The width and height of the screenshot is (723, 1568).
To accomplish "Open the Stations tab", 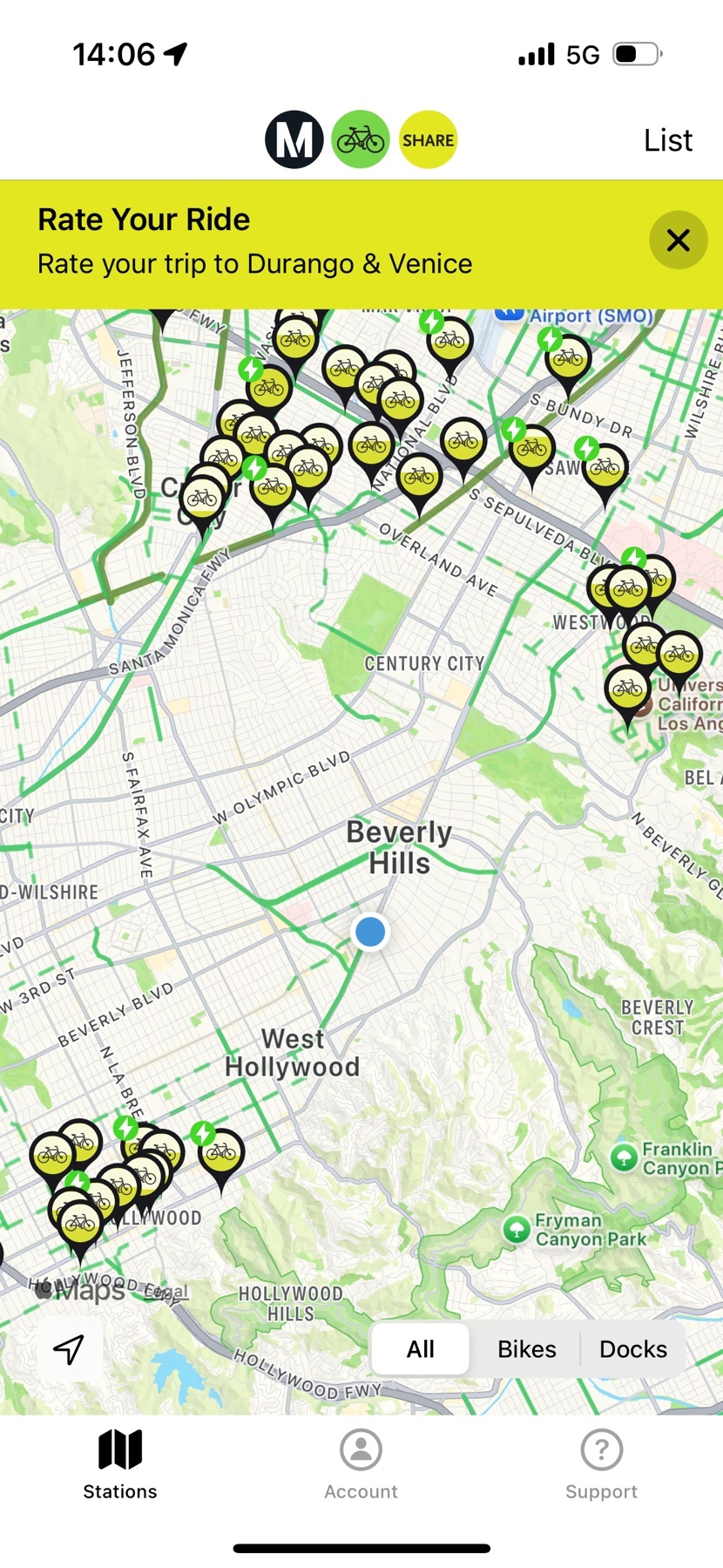I will tap(120, 1464).
